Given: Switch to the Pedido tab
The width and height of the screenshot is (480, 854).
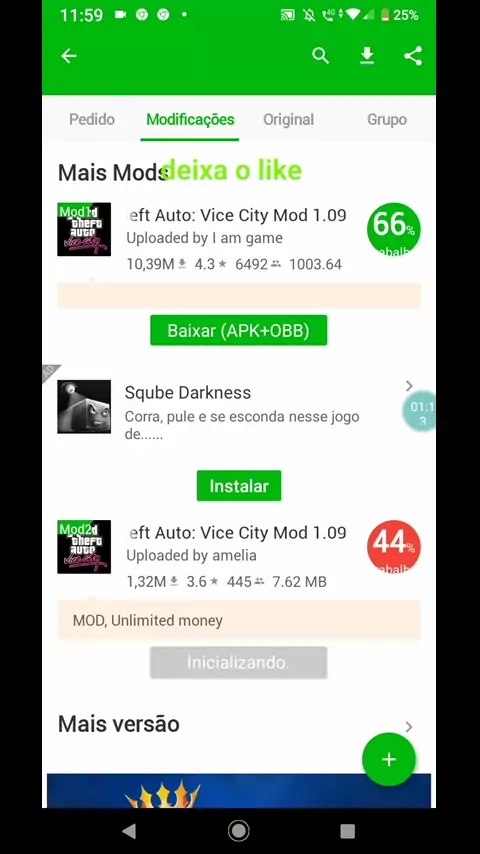Looking at the screenshot, I should coord(92,119).
